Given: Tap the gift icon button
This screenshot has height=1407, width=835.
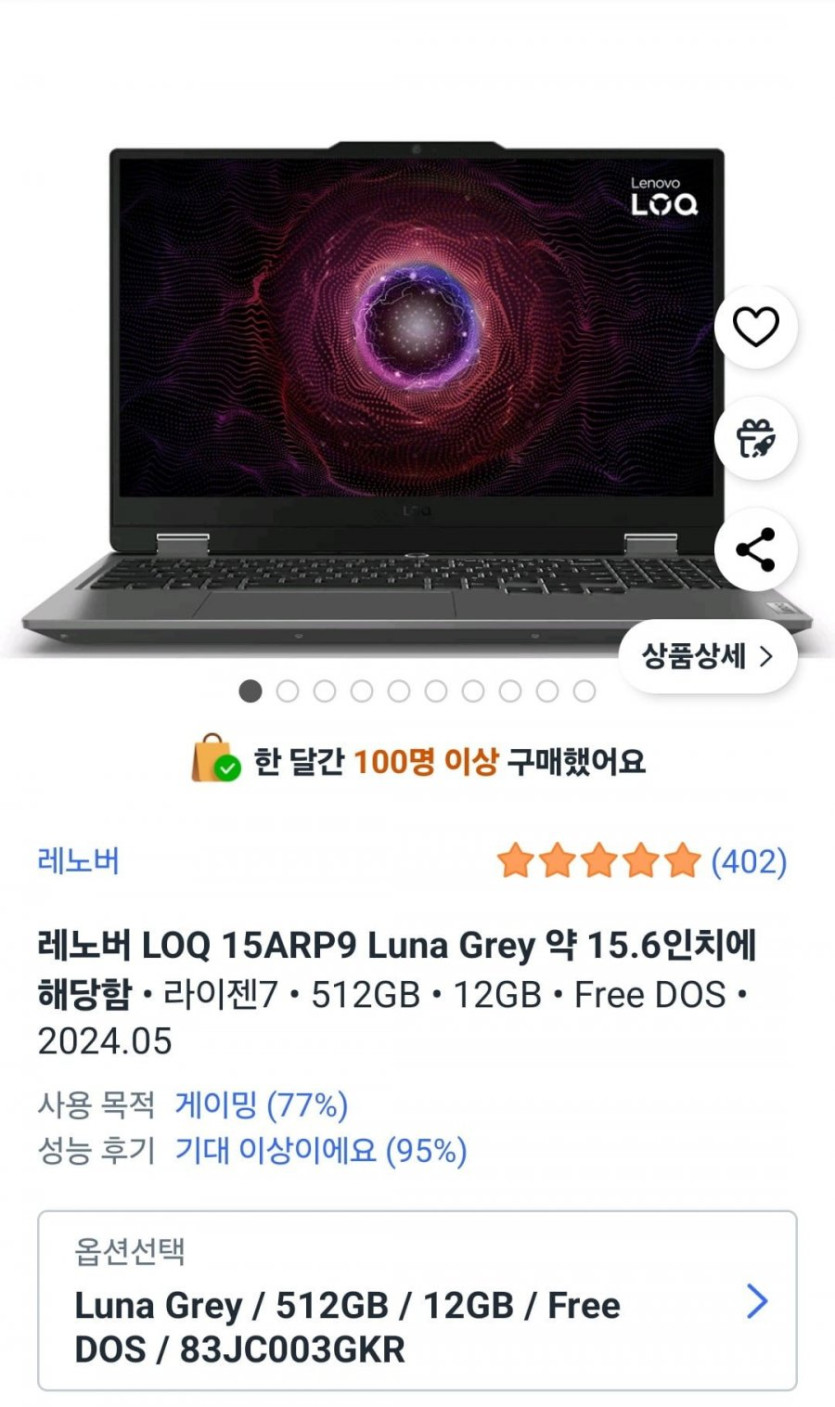Looking at the screenshot, I should (755, 439).
